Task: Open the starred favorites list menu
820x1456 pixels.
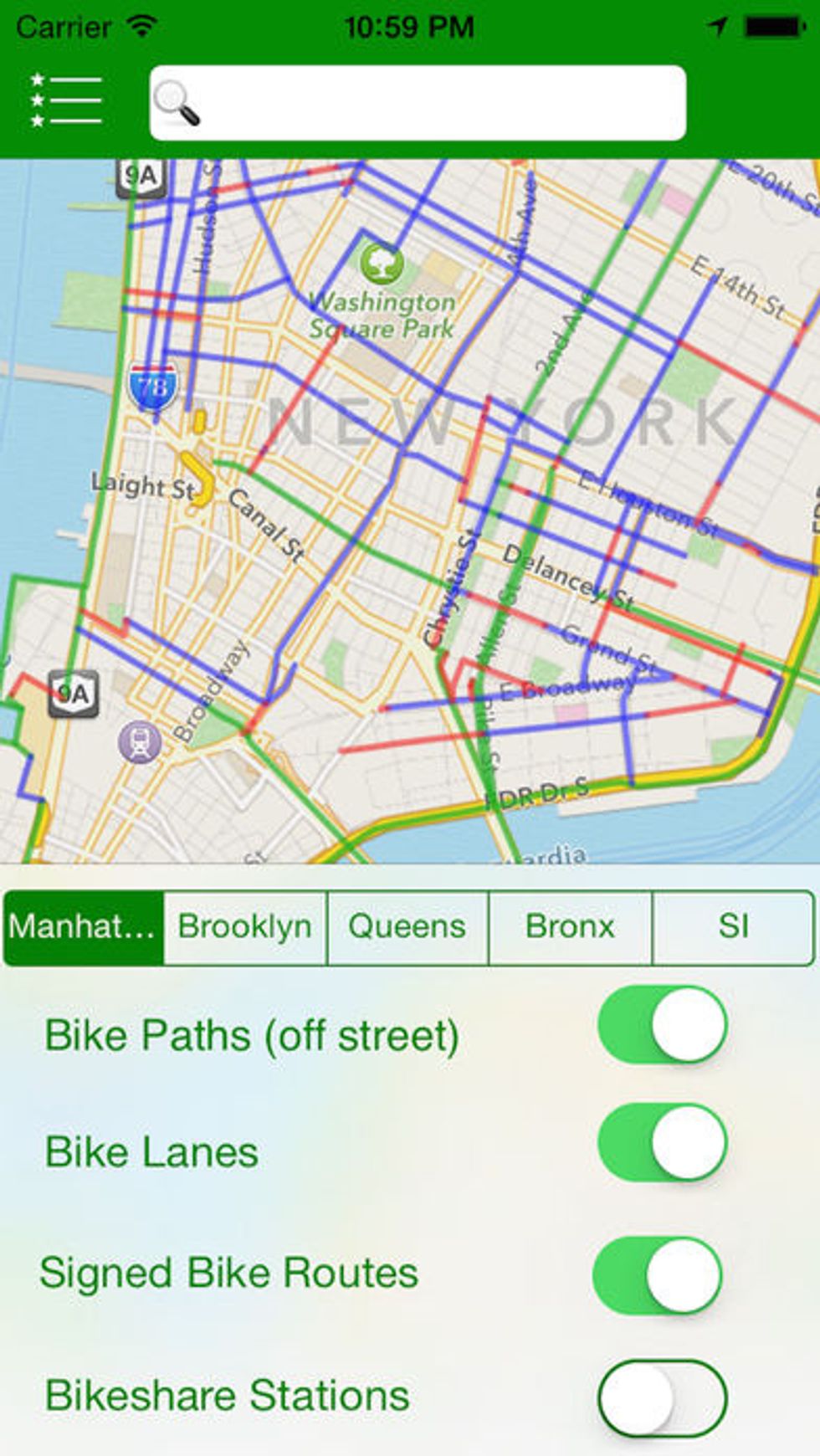Action: pyautogui.click(x=66, y=100)
